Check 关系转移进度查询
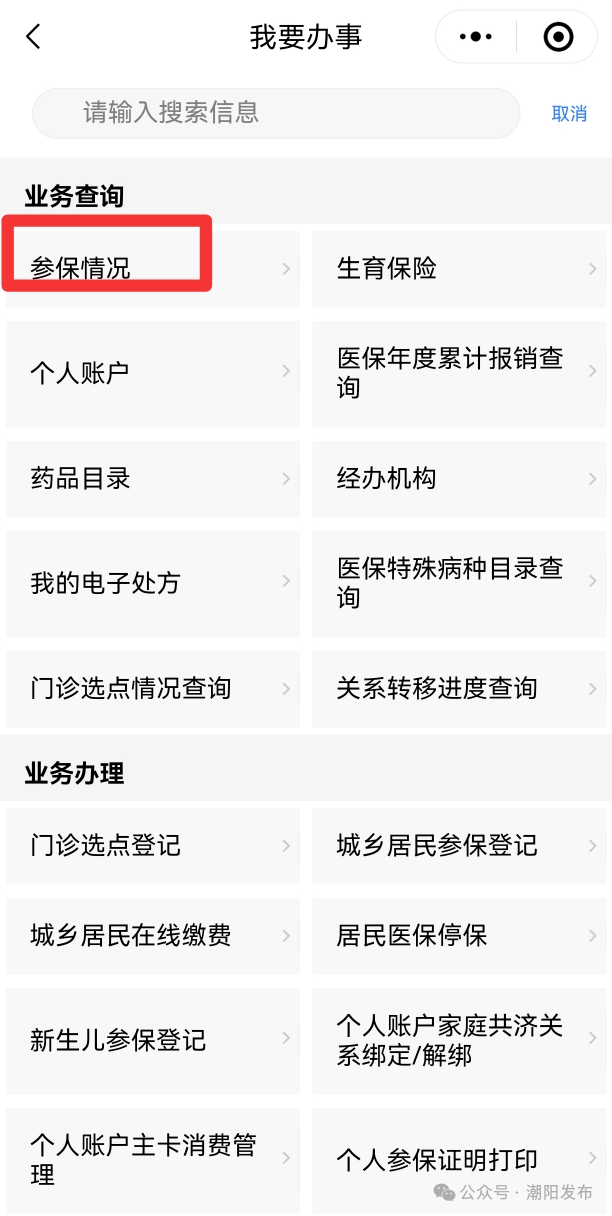The height and width of the screenshot is (1216, 612). (458, 689)
